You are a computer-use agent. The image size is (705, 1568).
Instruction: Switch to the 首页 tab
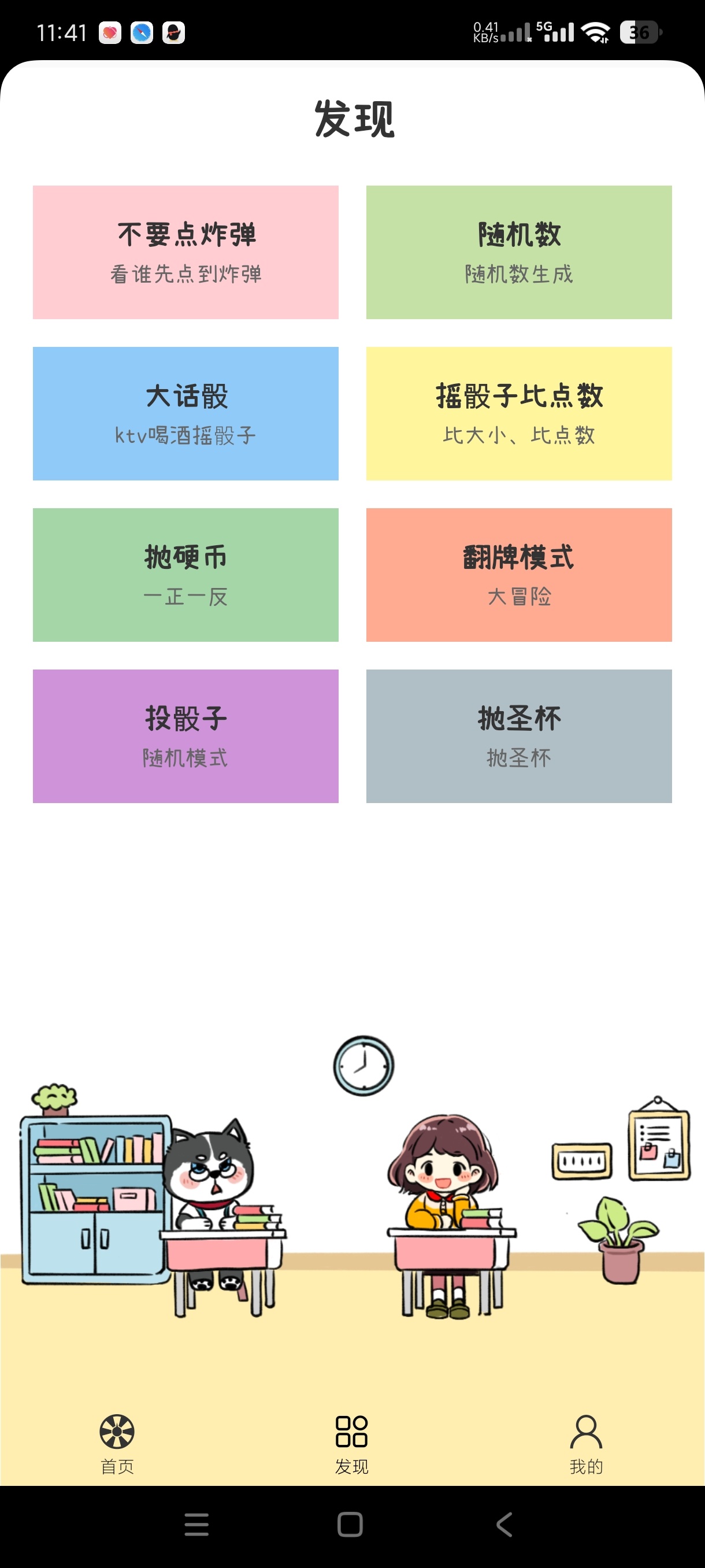tap(117, 1444)
